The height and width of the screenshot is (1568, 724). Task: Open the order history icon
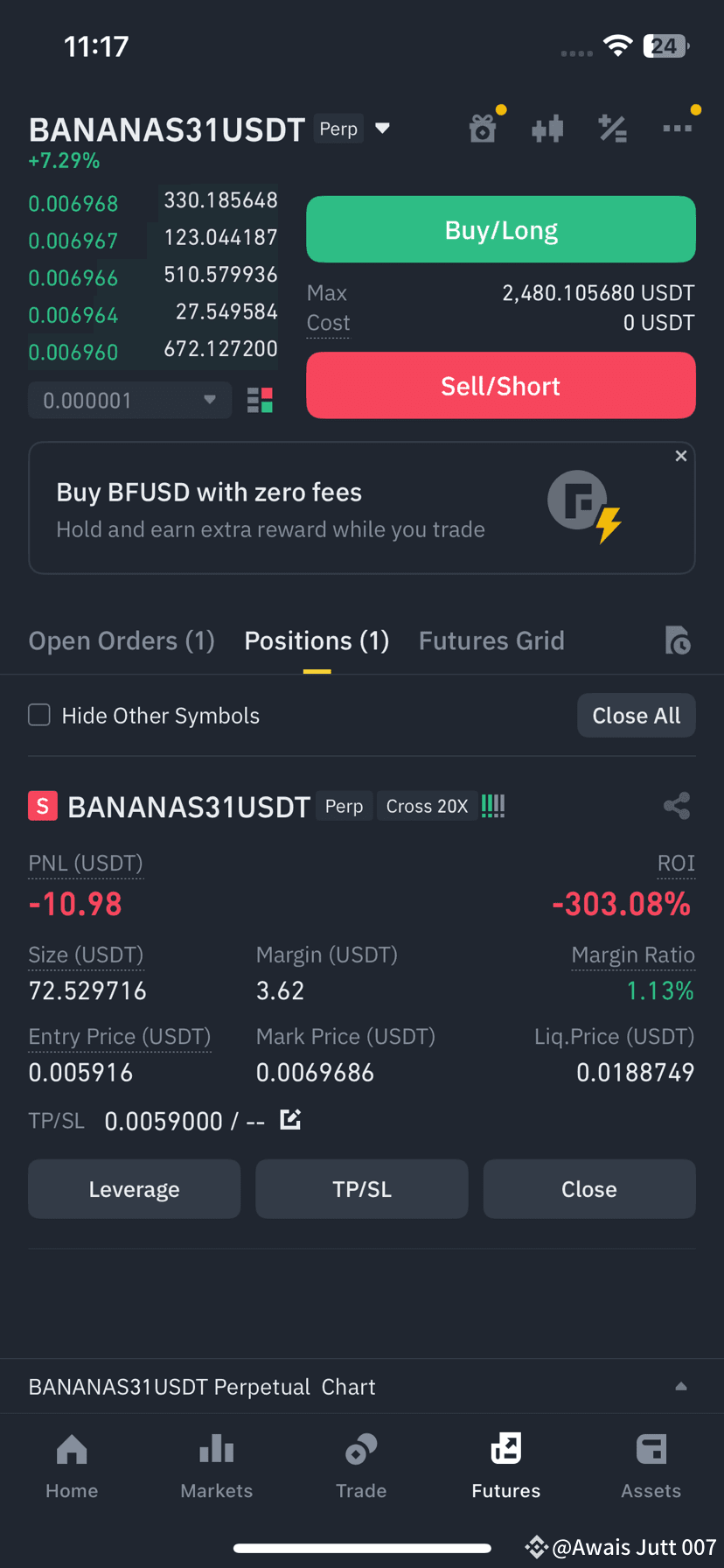[x=678, y=640]
